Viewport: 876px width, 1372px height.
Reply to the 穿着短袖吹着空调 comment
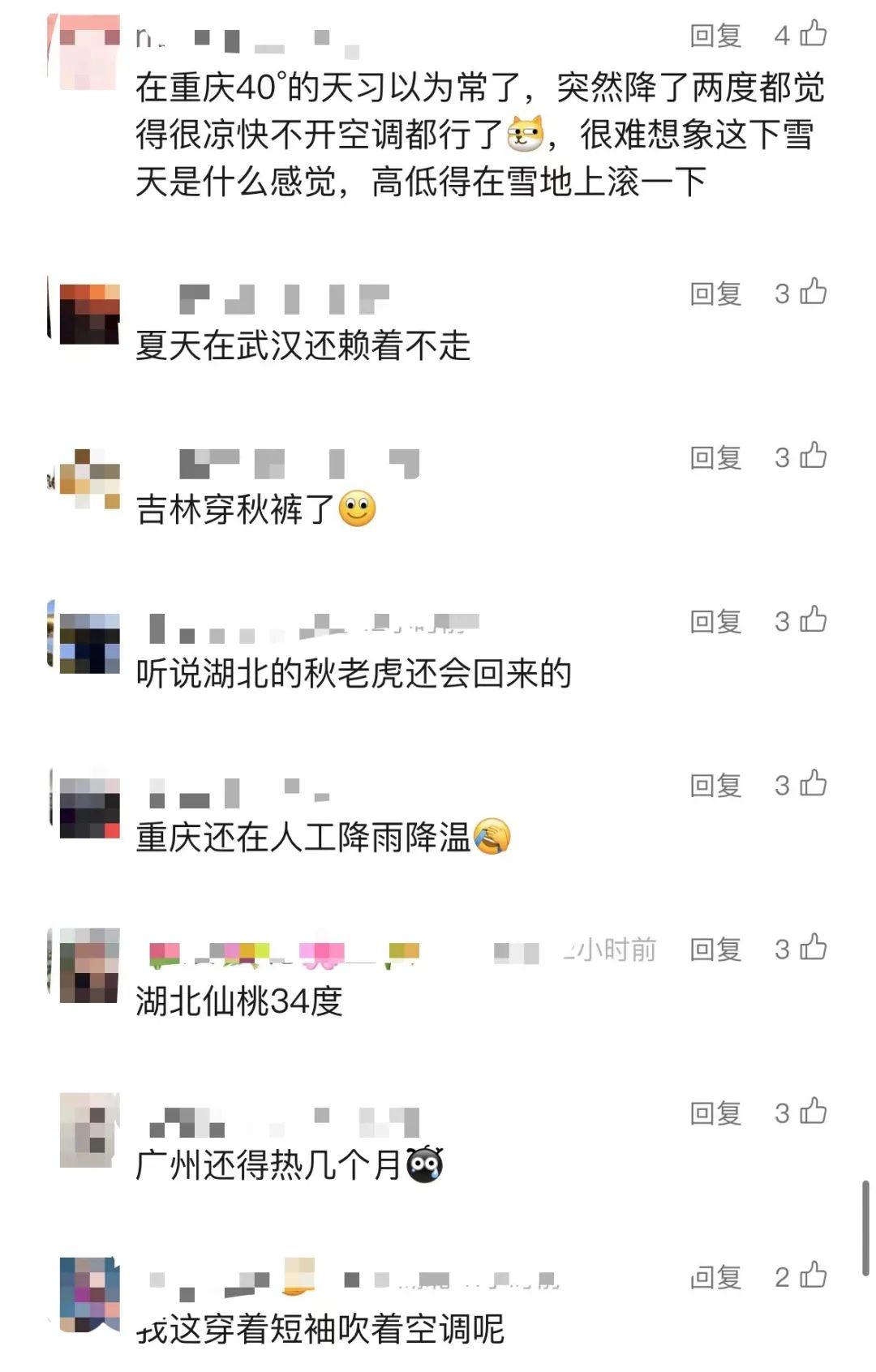pyautogui.click(x=715, y=1277)
